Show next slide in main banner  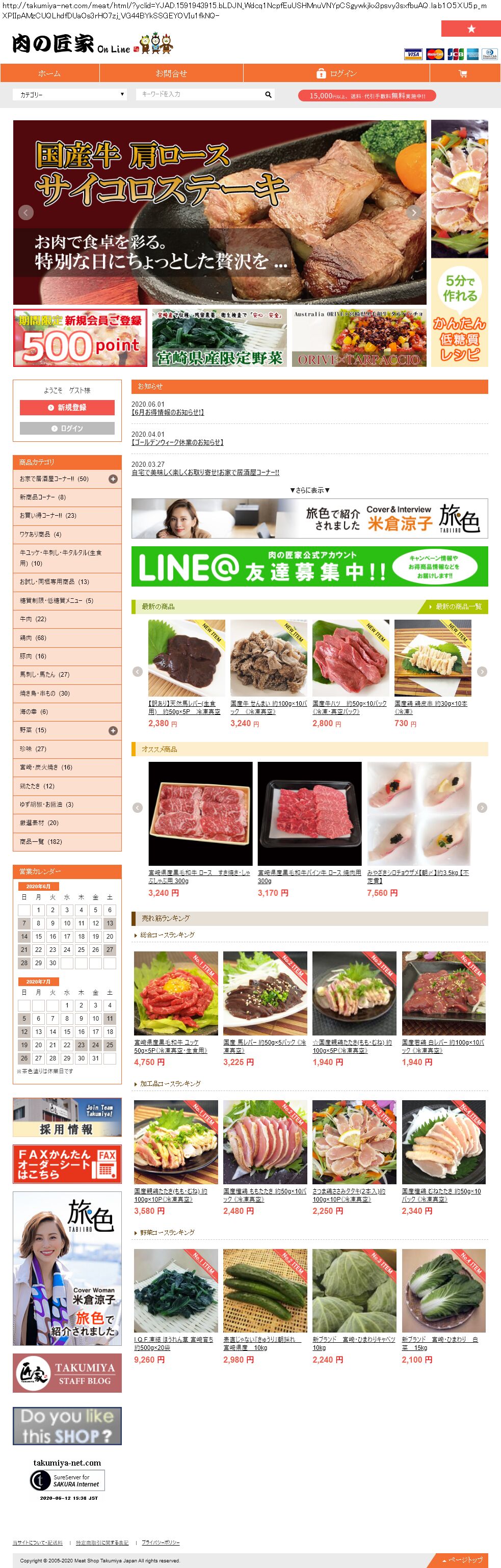tap(414, 212)
